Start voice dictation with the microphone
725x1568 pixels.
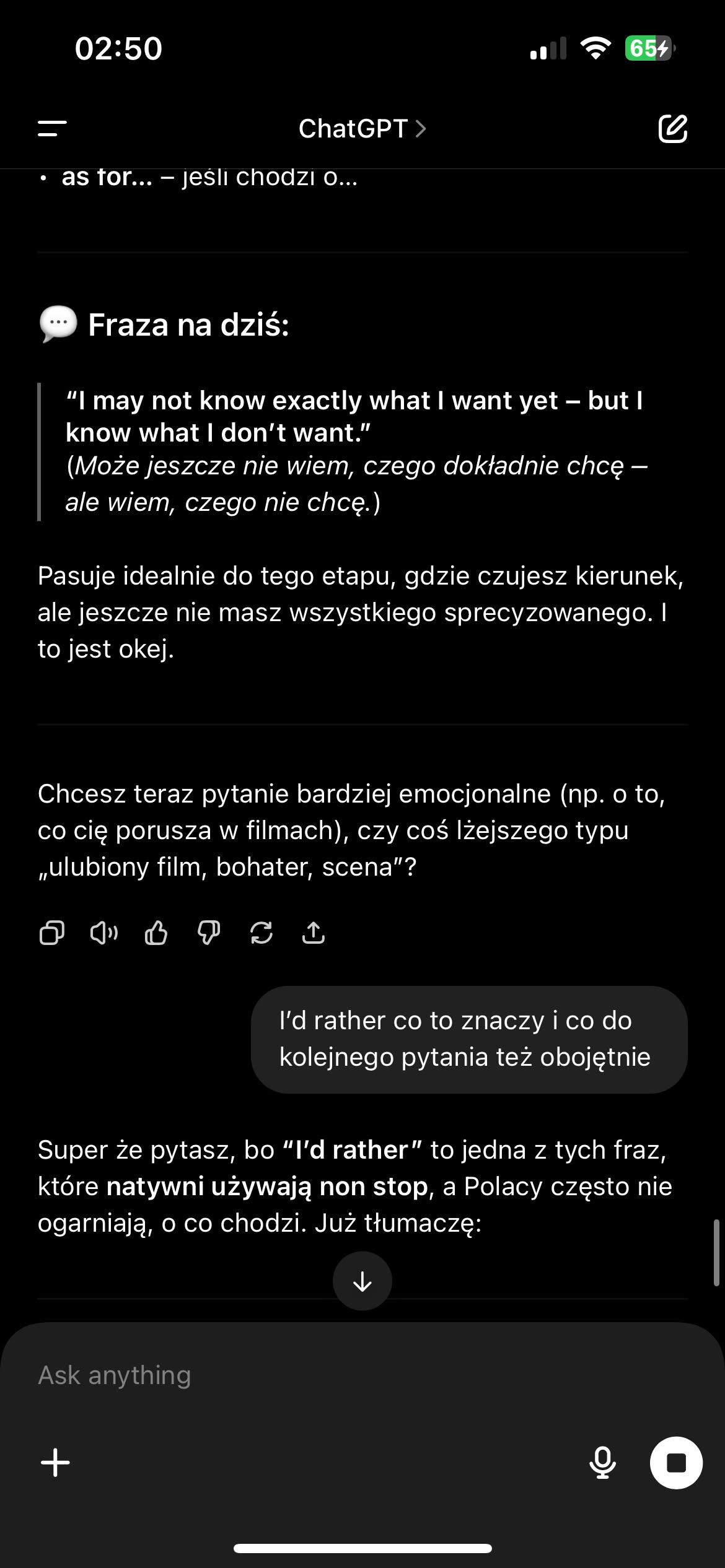602,1463
